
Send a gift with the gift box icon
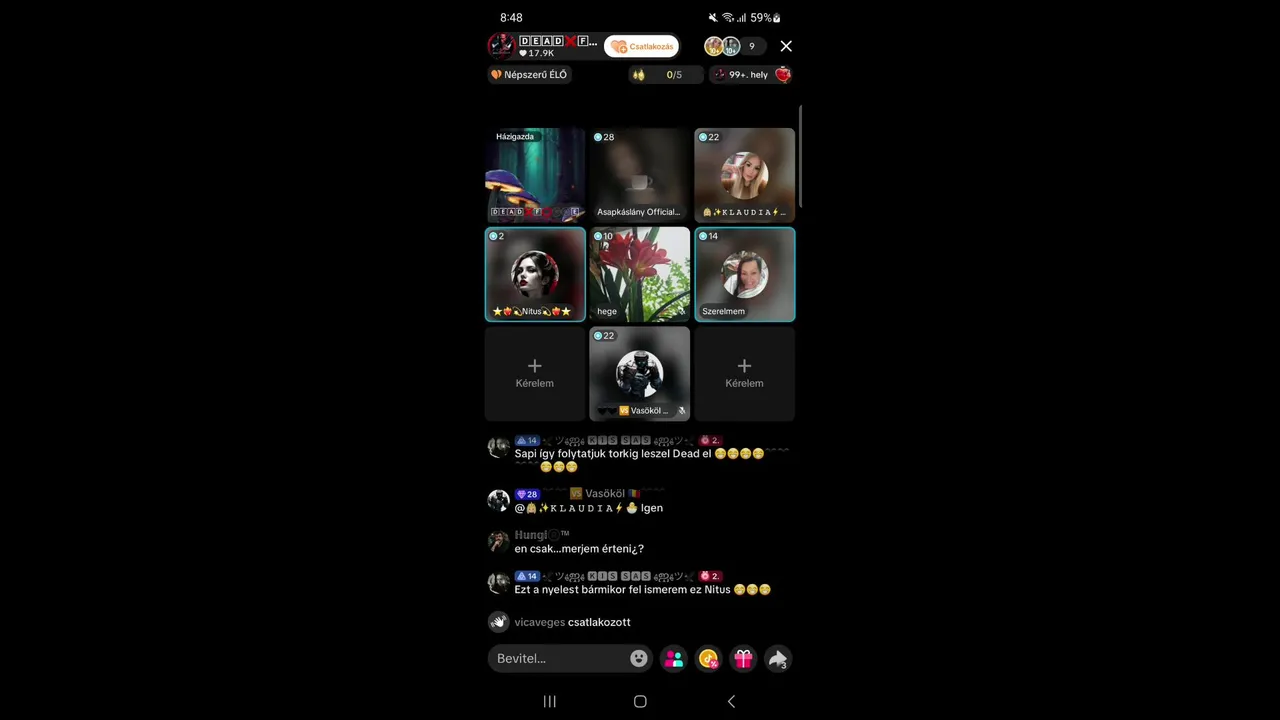[743, 658]
